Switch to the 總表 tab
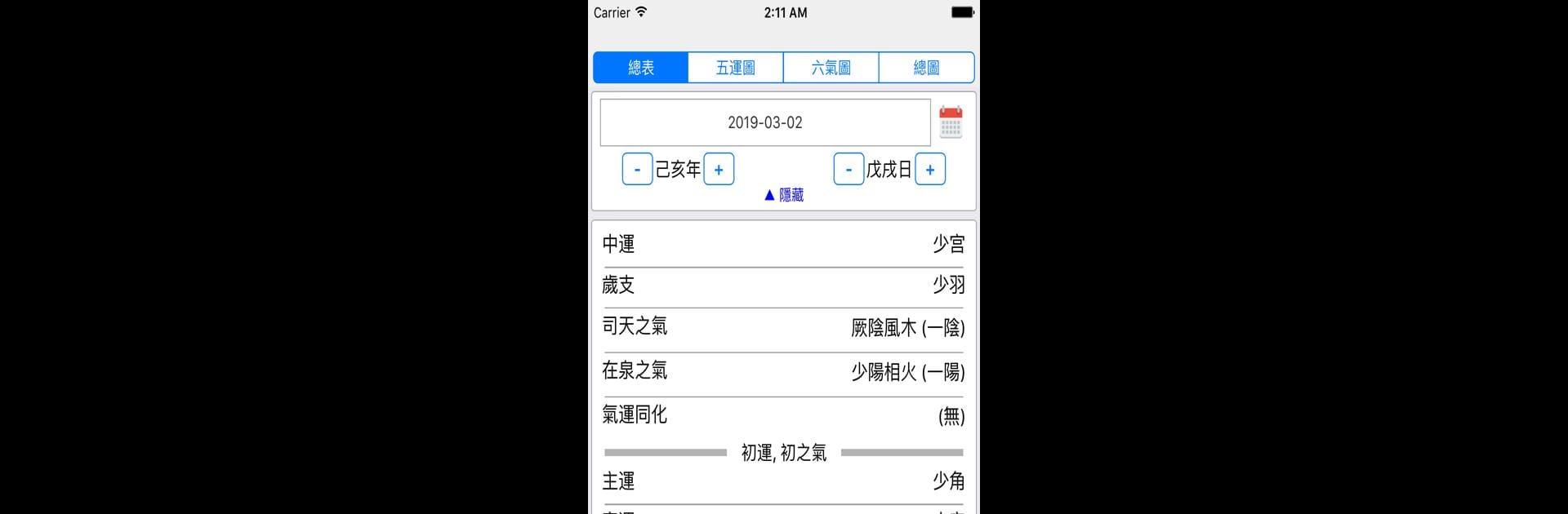The image size is (1568, 514). 640,68
